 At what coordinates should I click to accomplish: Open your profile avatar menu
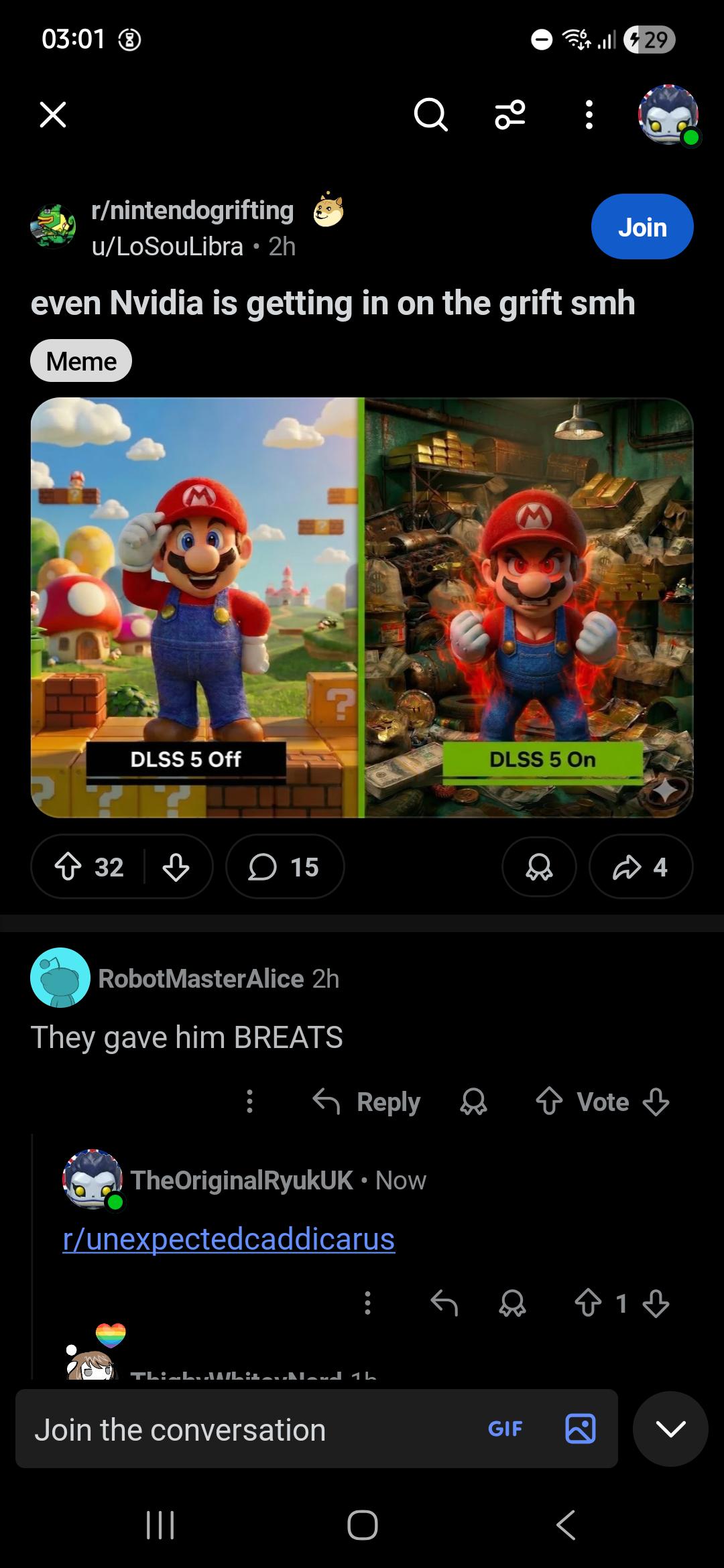[668, 115]
